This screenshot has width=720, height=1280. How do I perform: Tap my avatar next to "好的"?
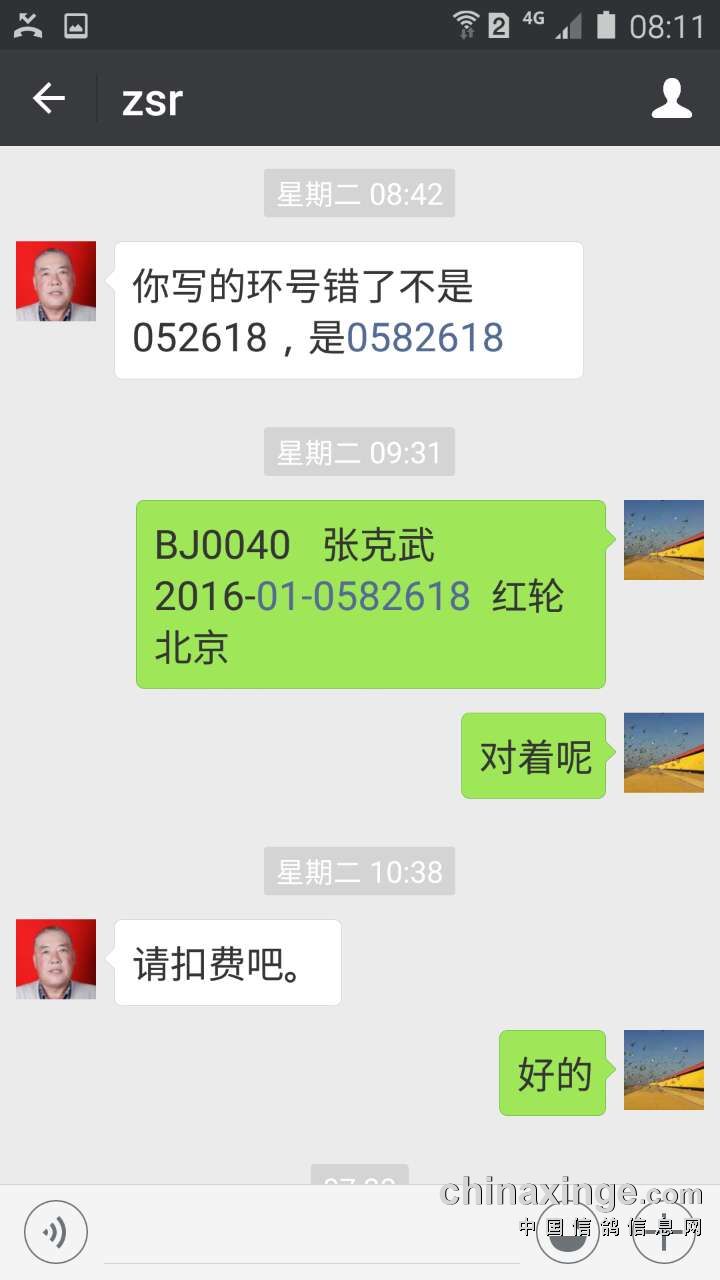[664, 1070]
